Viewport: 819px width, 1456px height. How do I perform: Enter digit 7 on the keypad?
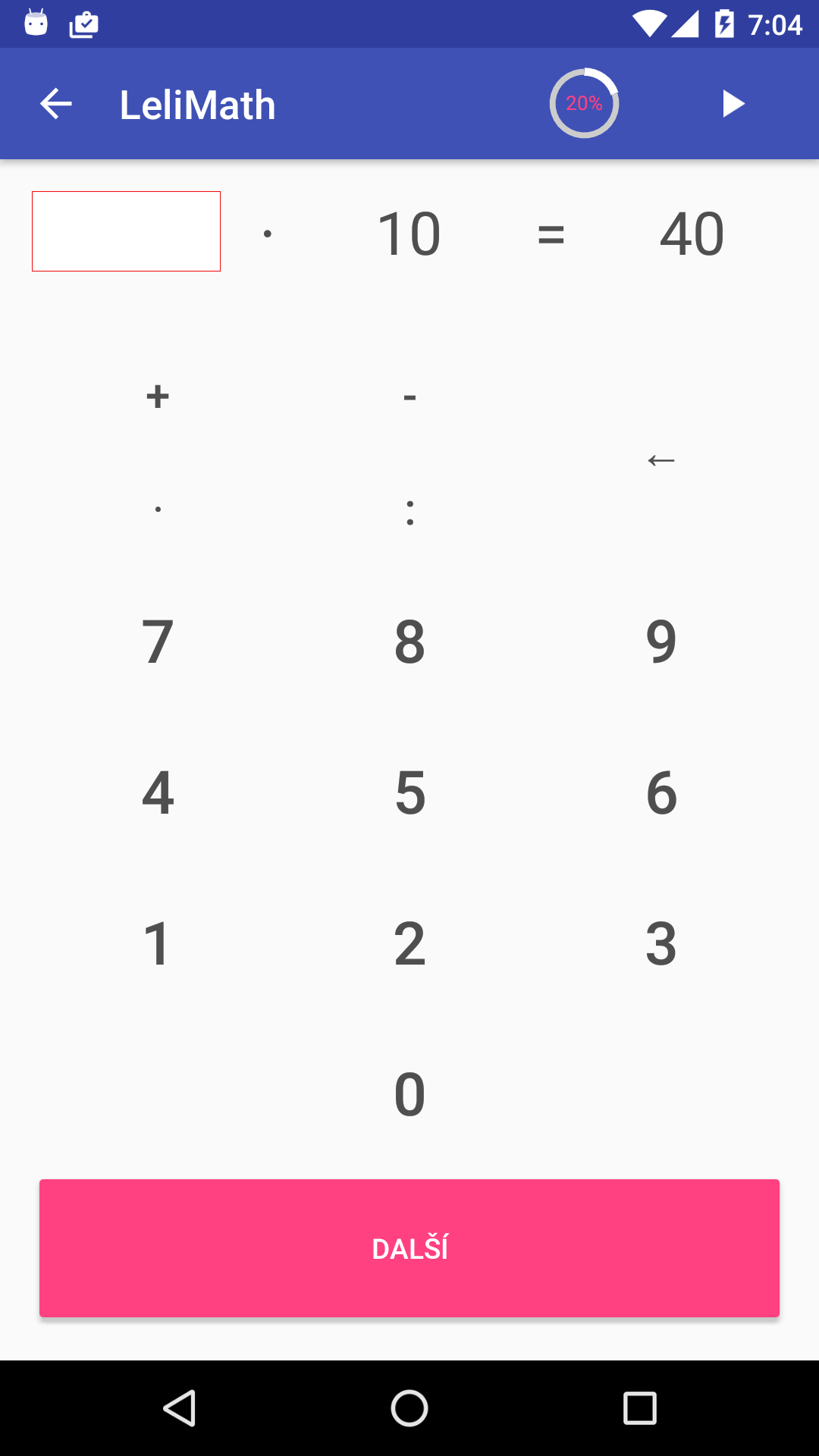[x=158, y=642]
